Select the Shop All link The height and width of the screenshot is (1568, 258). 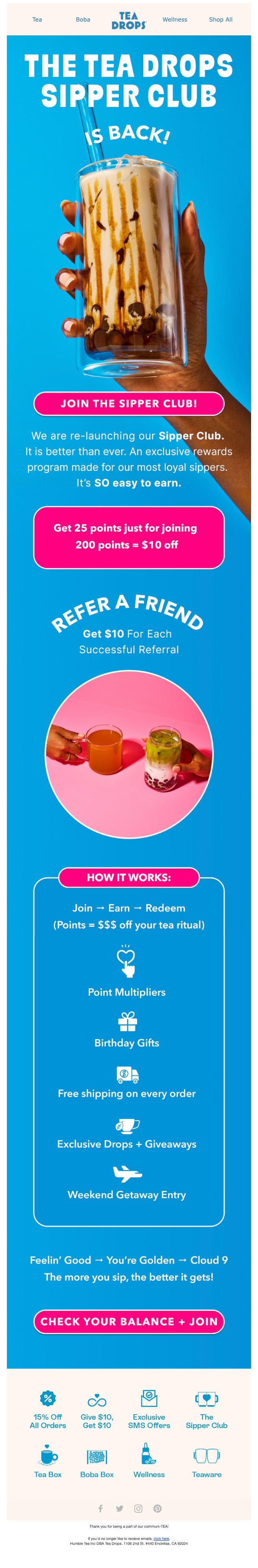click(x=220, y=20)
